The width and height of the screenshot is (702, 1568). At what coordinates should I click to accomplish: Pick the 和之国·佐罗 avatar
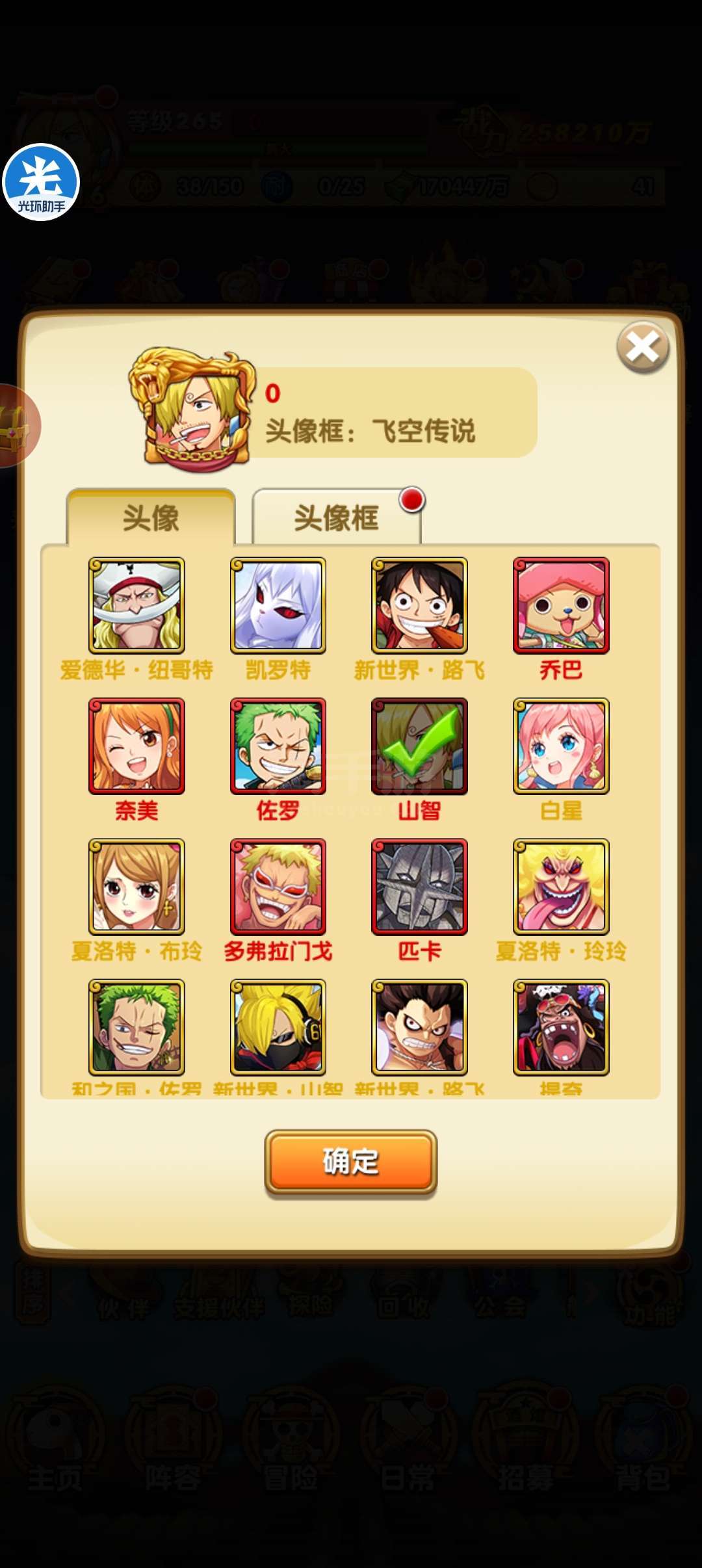pos(136,1027)
